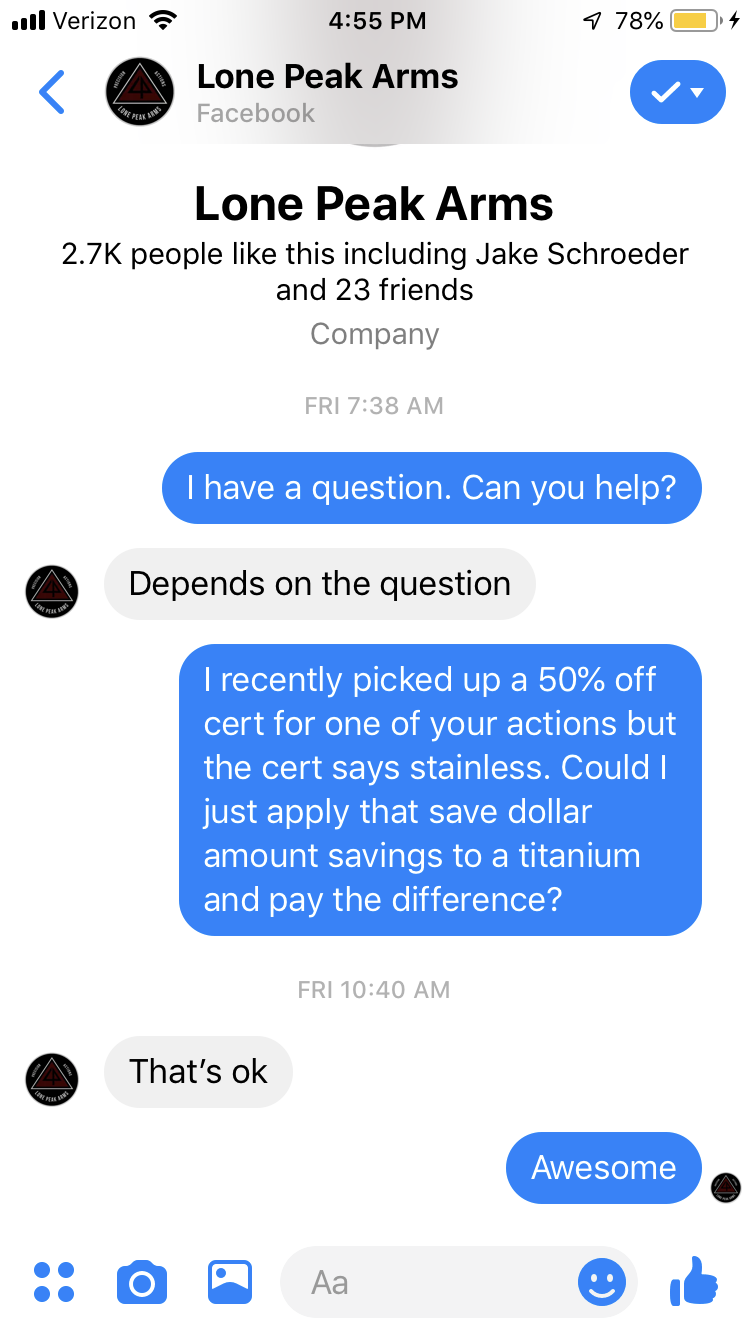Send a thumbs up like
This screenshot has height=1334, width=750.
(694, 1281)
